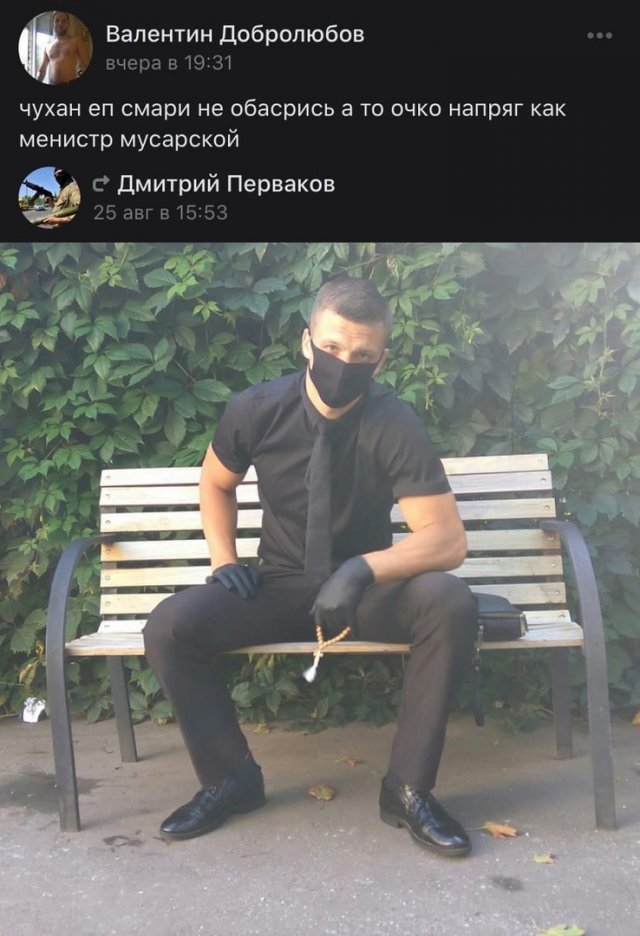Open reposted author Дмитрий Перваков's avatar
The height and width of the screenshot is (936, 640).
49,197
